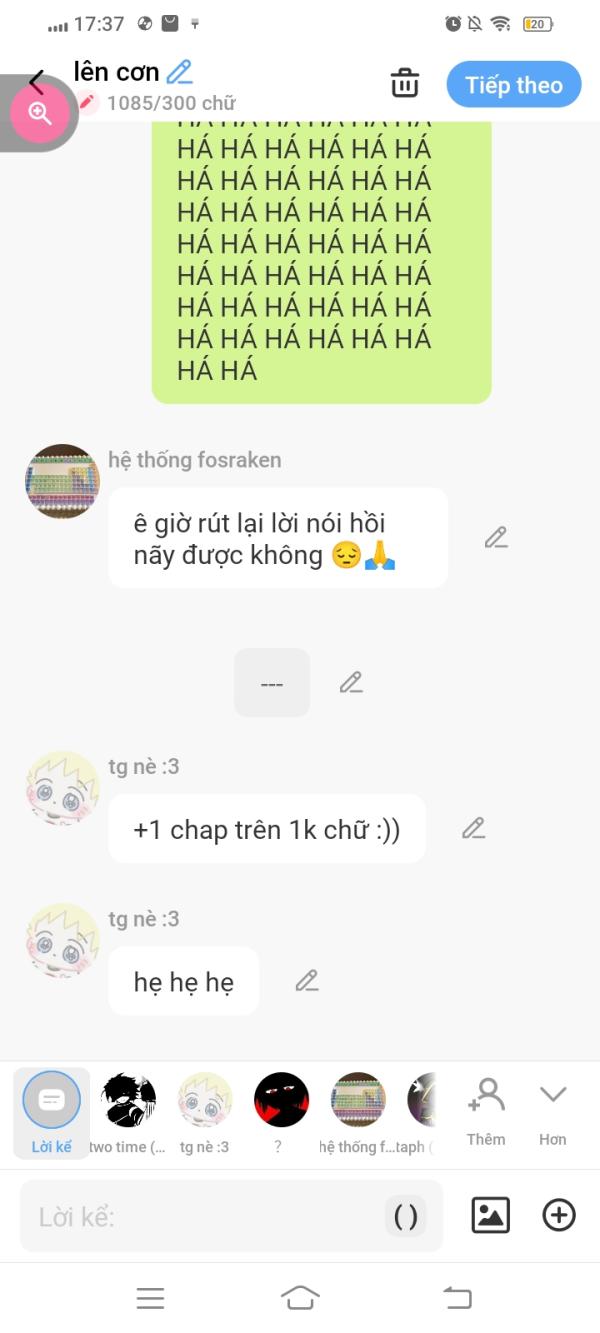The width and height of the screenshot is (600, 1333).
Task: Edit the "ê giờ rút lại lời nói" message
Action: (496, 537)
